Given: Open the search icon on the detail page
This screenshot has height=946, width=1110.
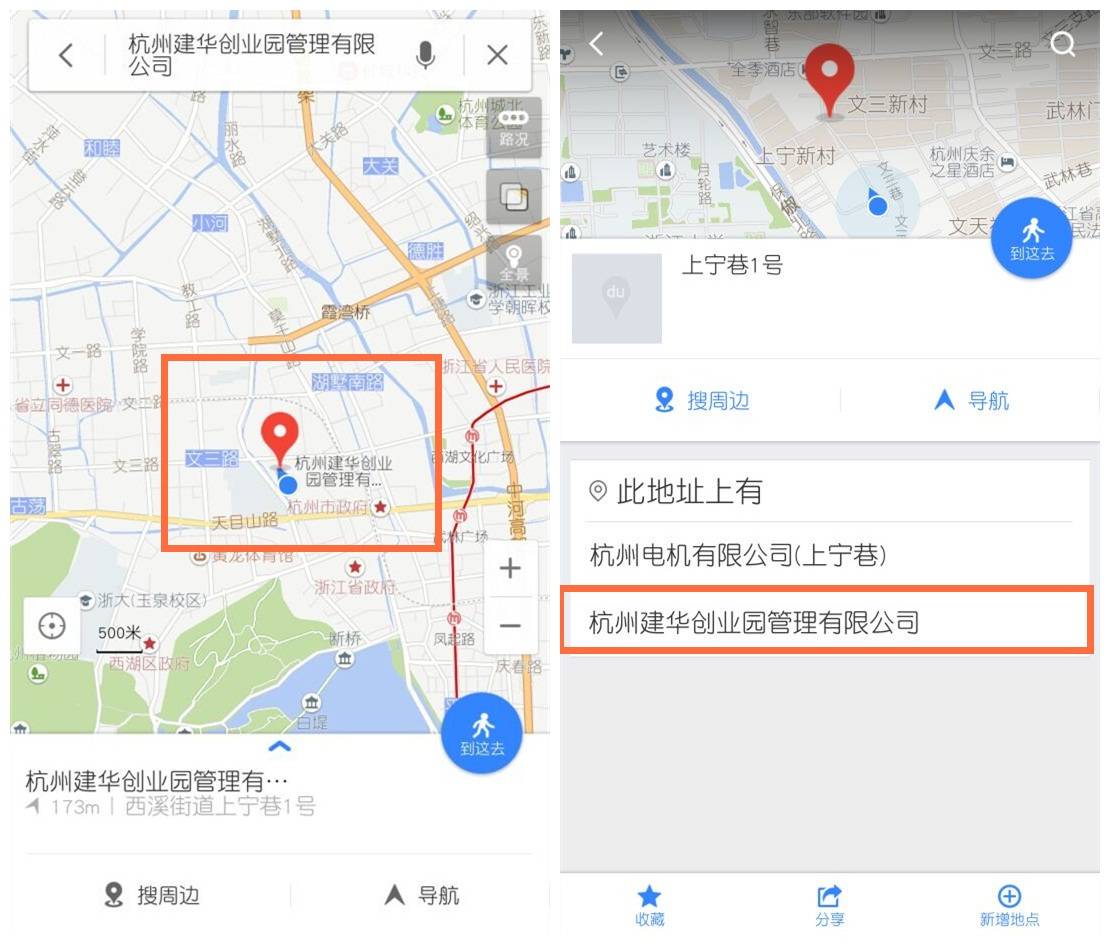Looking at the screenshot, I should click(x=1063, y=44).
